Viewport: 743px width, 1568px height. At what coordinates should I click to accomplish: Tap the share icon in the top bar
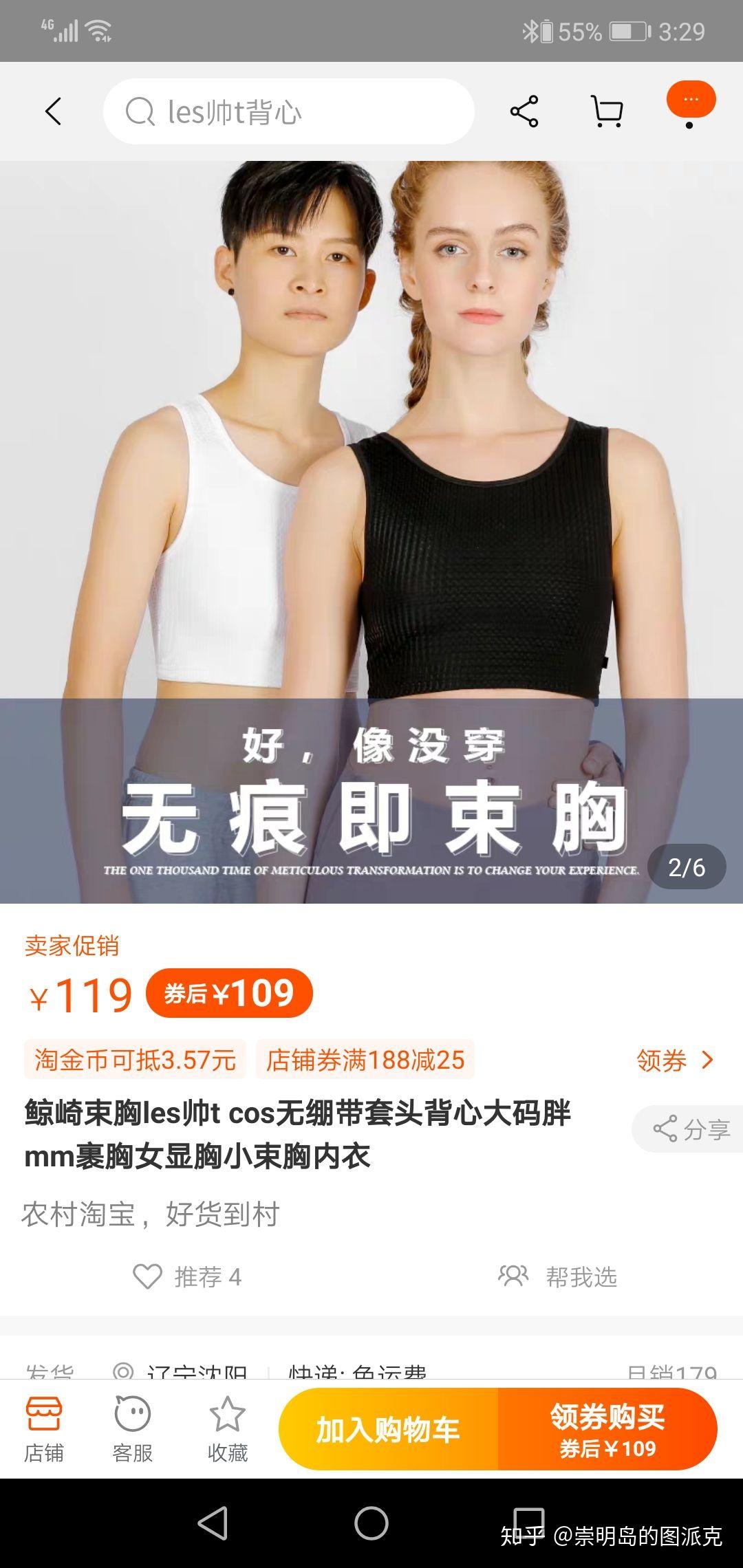pos(524,111)
